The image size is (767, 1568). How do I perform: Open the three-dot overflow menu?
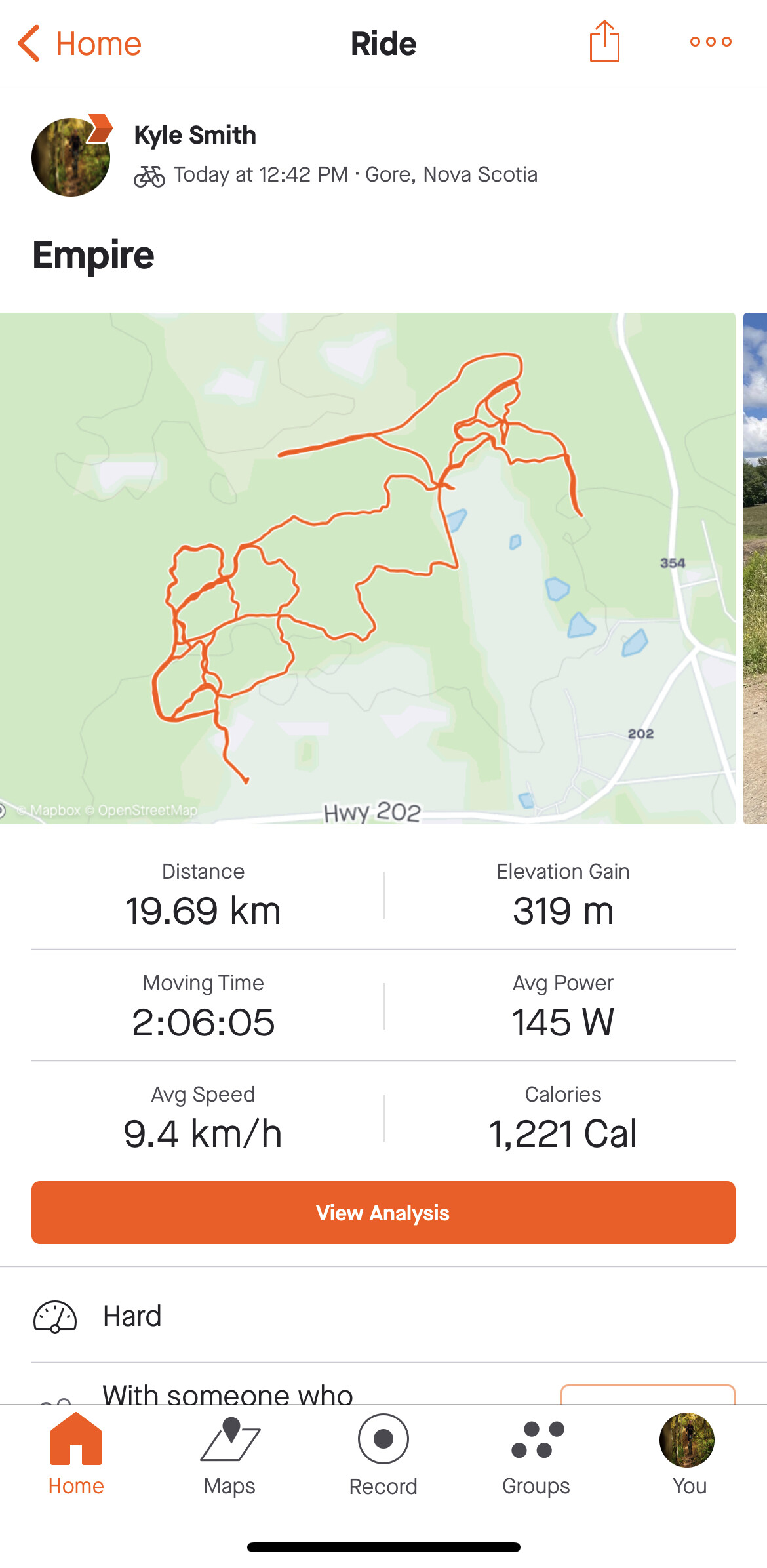[x=711, y=42]
